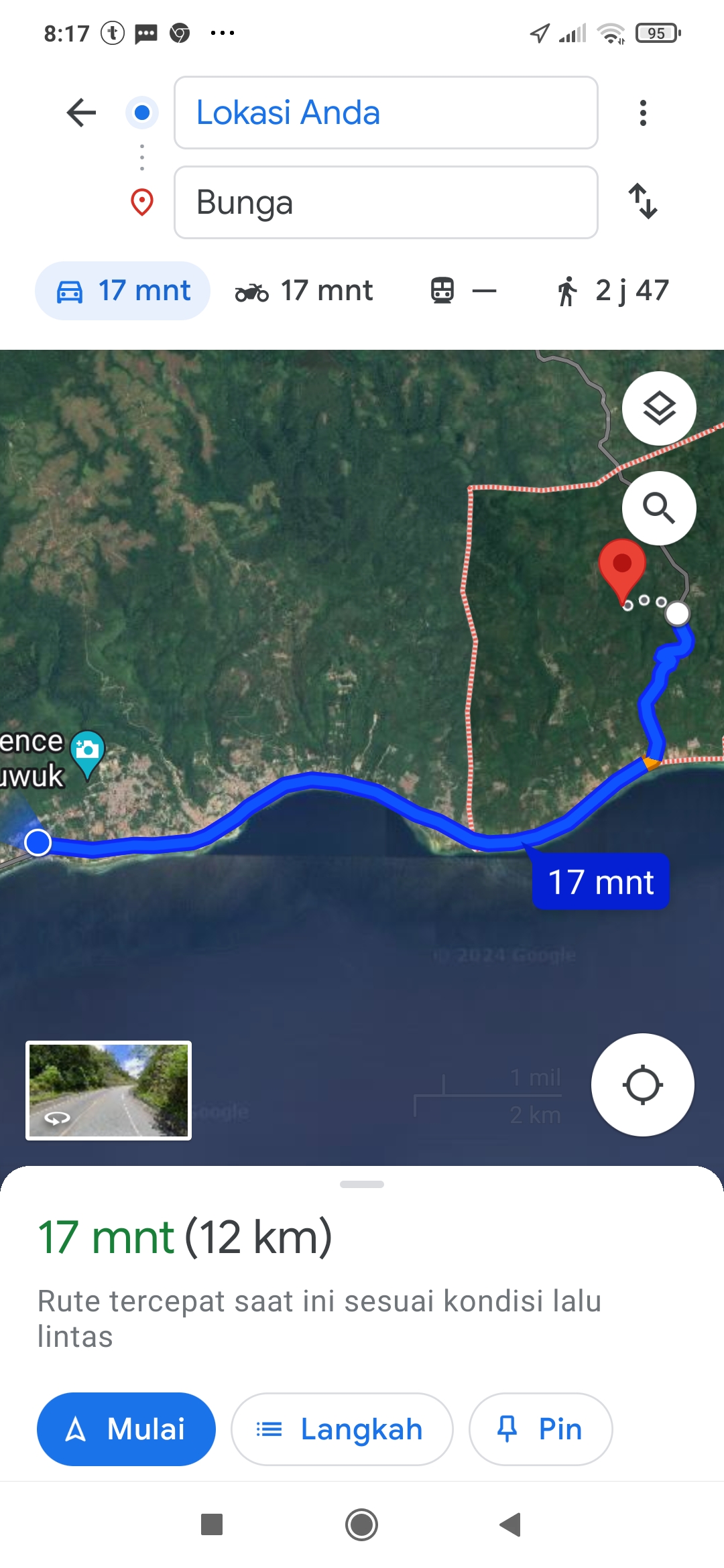
Task: Select the car travel mode tab
Action: (x=123, y=291)
